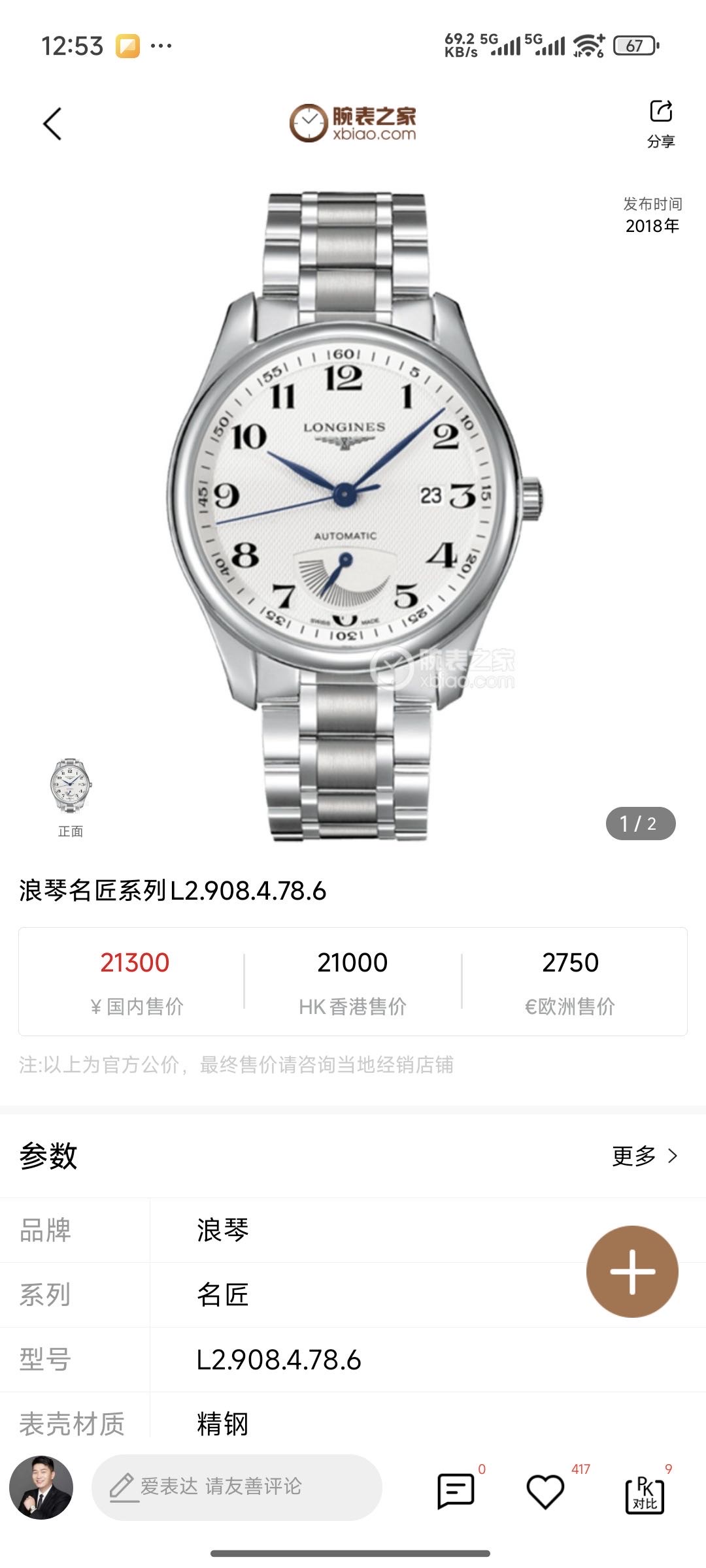
Task: Share this watch page (分享)
Action: pos(661,122)
